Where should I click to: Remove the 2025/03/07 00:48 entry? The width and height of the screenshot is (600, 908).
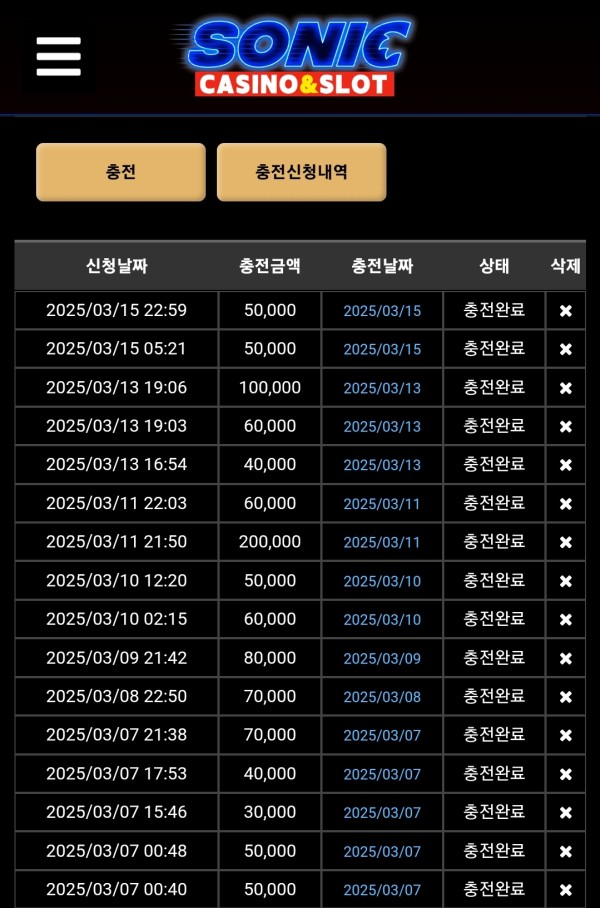[x=565, y=851]
